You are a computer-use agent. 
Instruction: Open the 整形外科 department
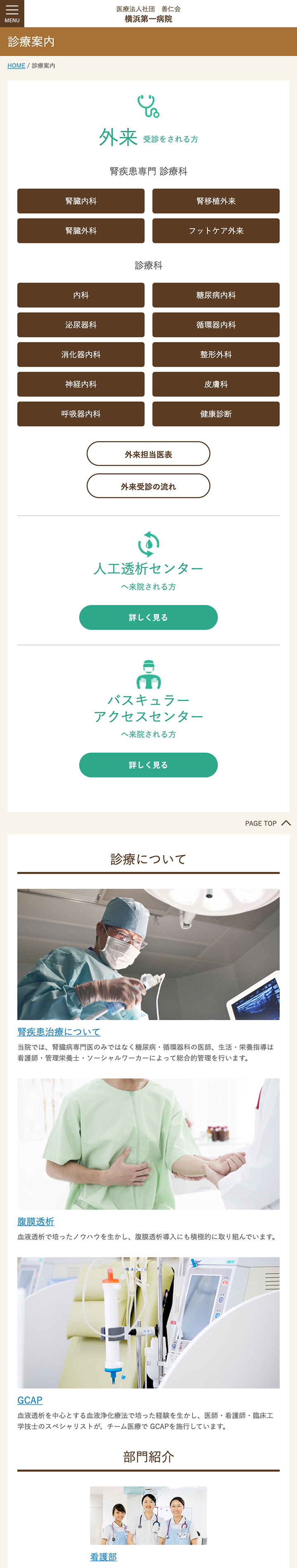[215, 354]
